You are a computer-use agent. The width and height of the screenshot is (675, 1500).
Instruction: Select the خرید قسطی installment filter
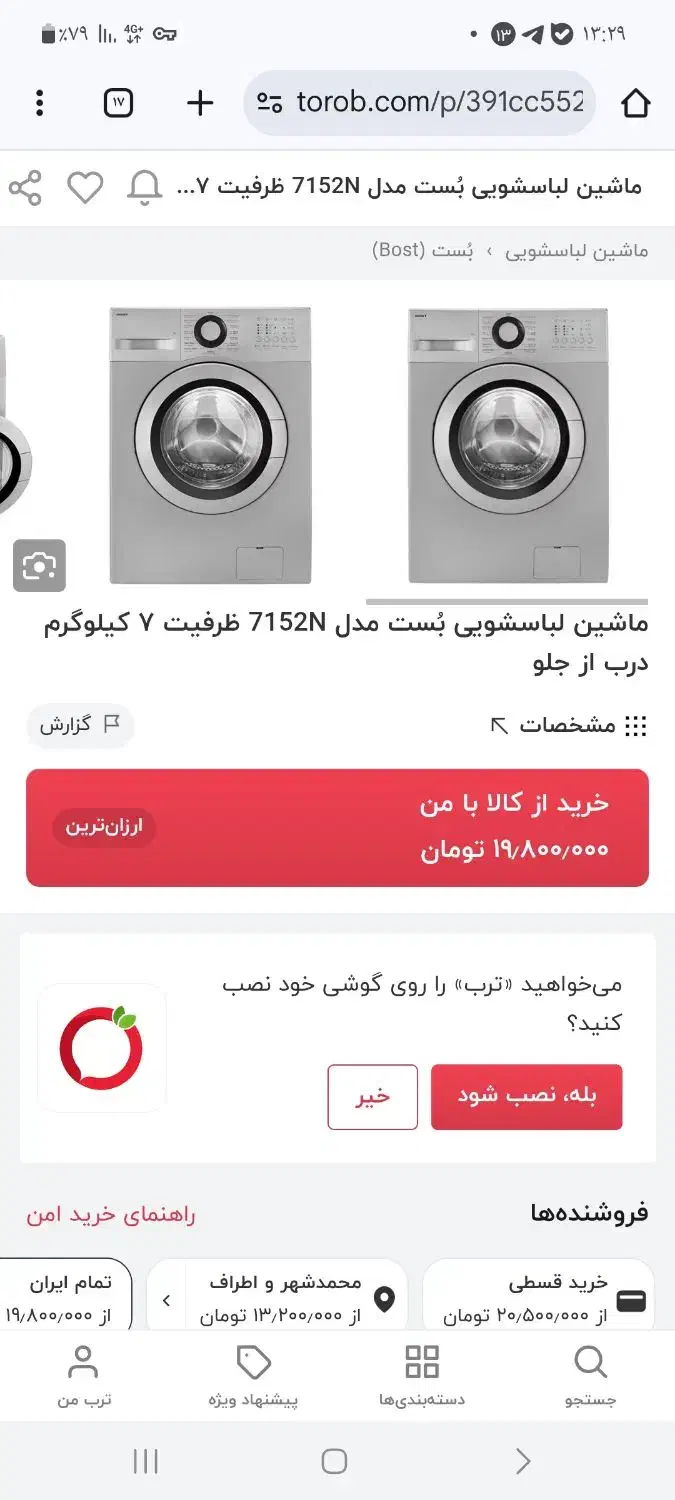(x=538, y=1298)
